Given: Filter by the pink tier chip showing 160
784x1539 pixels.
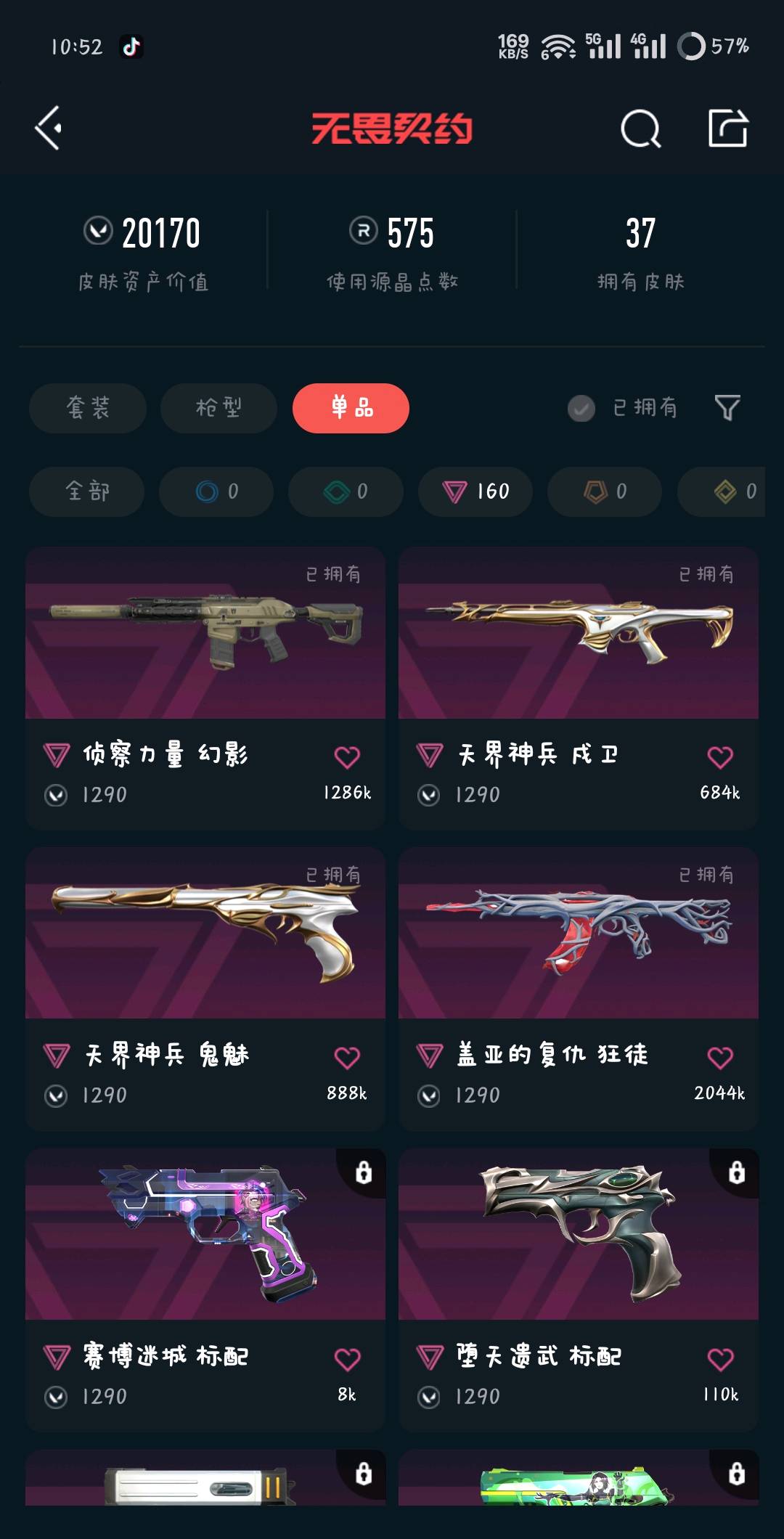Looking at the screenshot, I should (475, 491).
